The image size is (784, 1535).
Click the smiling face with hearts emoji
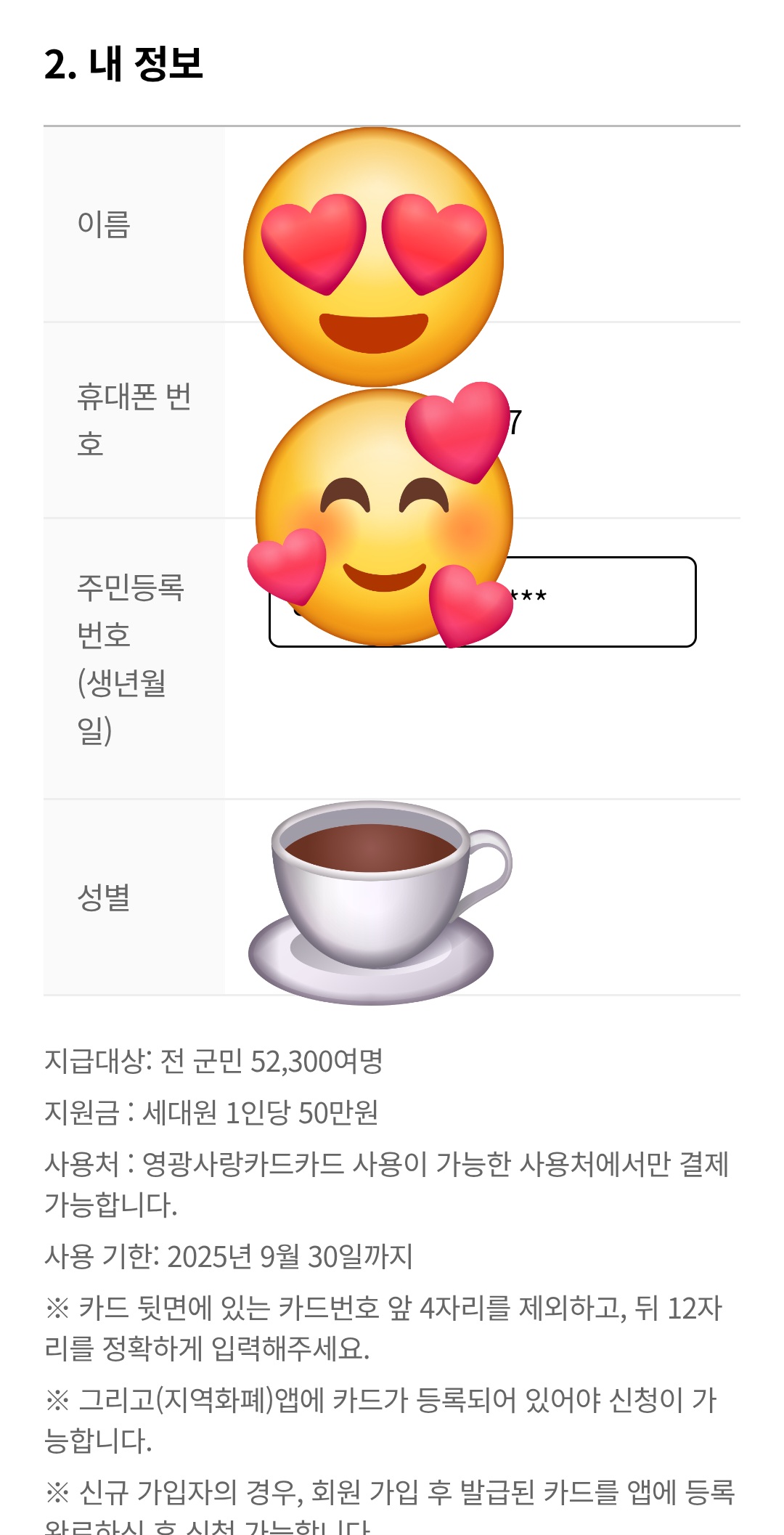pyautogui.click(x=377, y=508)
